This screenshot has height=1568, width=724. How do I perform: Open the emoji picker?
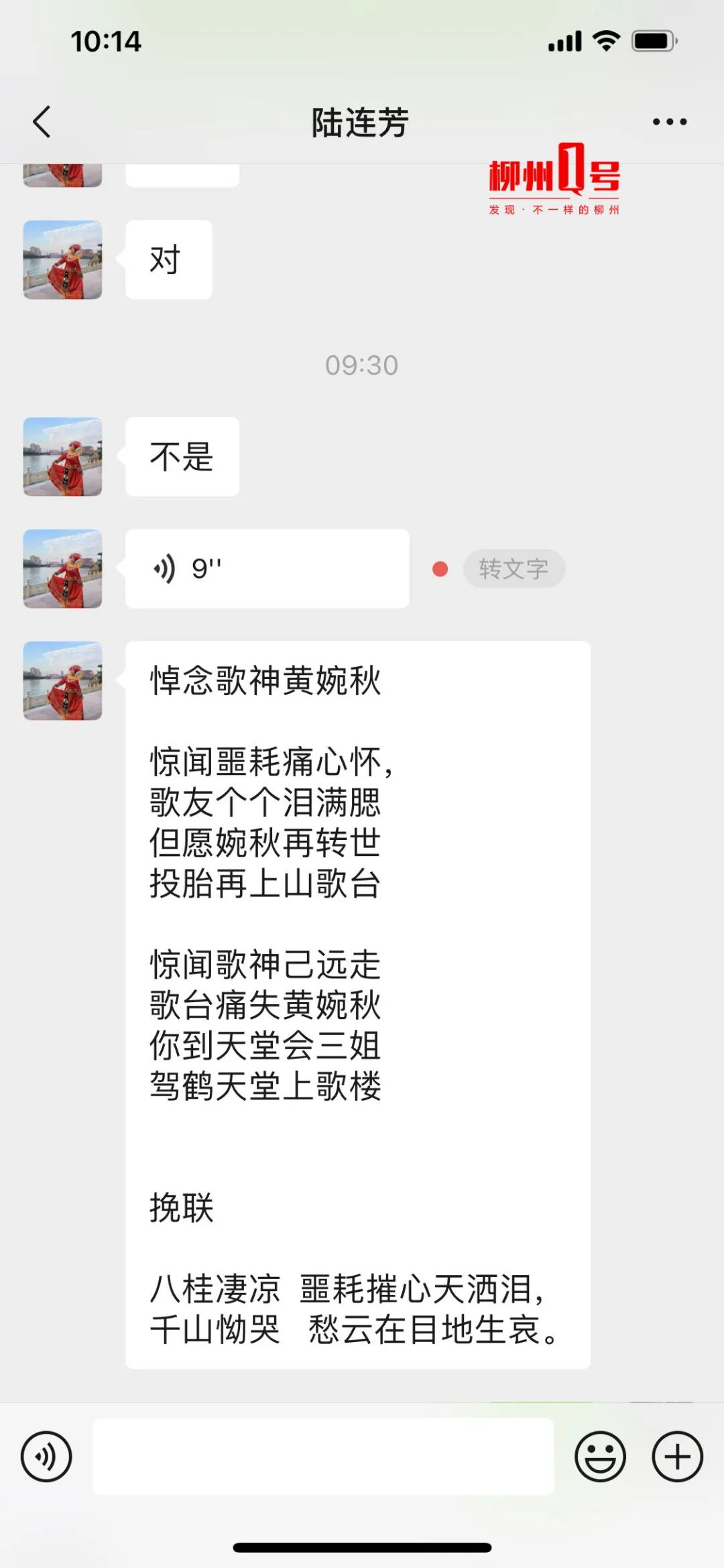click(600, 1456)
